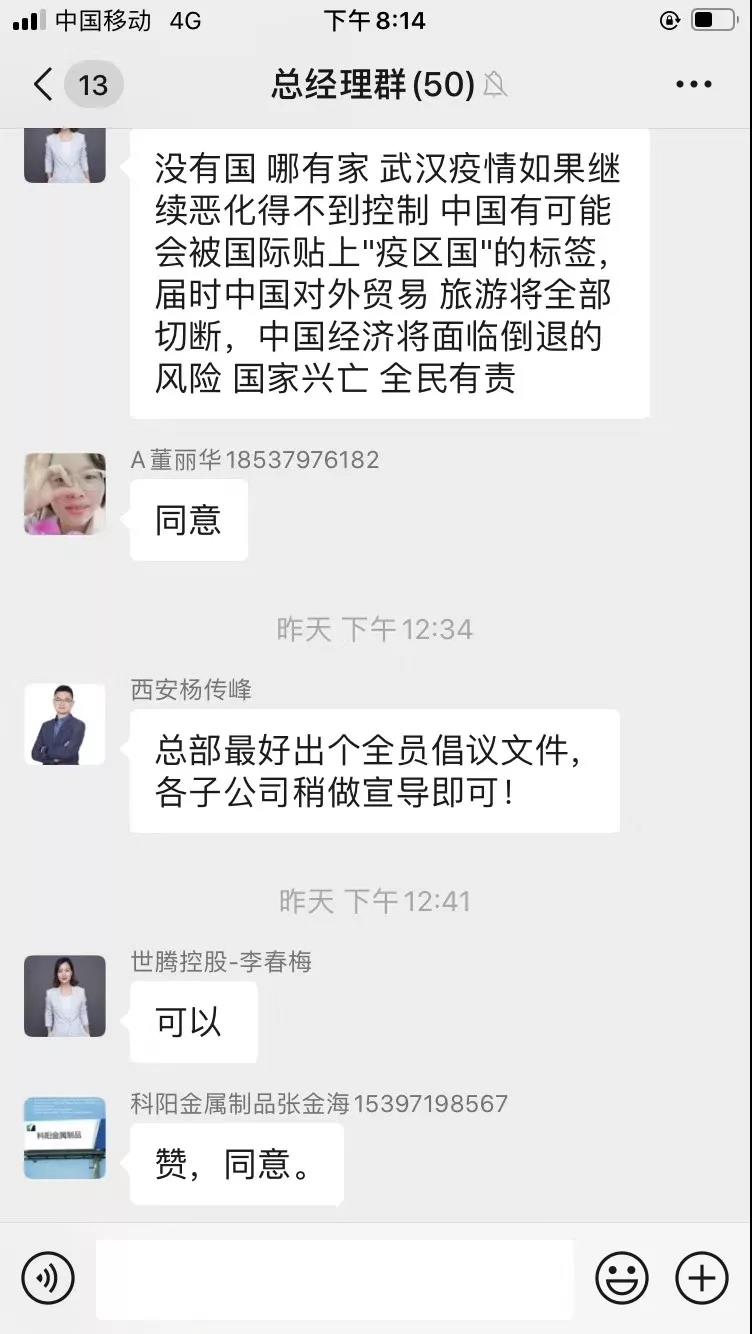The image size is (752, 1334).
Task: Tap 西安杨传峰's profile picture
Action: (64, 725)
